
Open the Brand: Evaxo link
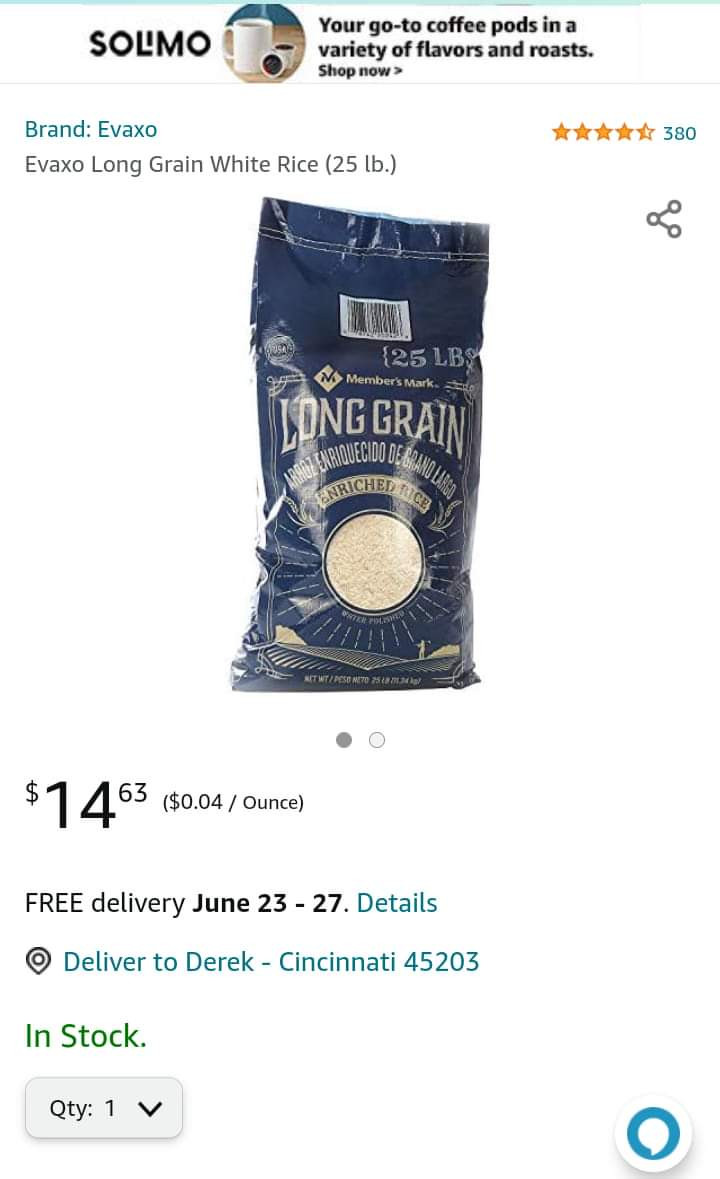pos(91,129)
